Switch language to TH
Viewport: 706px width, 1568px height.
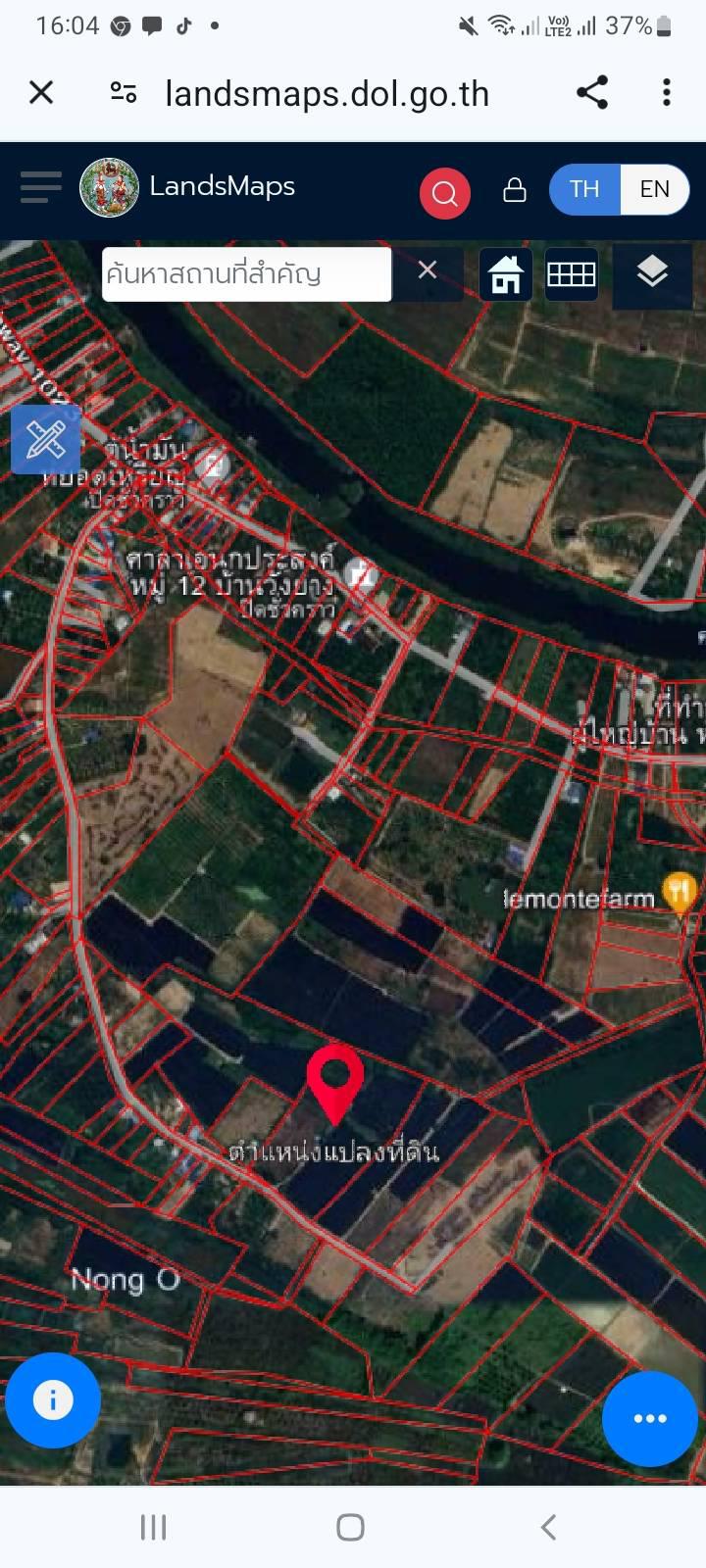tap(584, 189)
